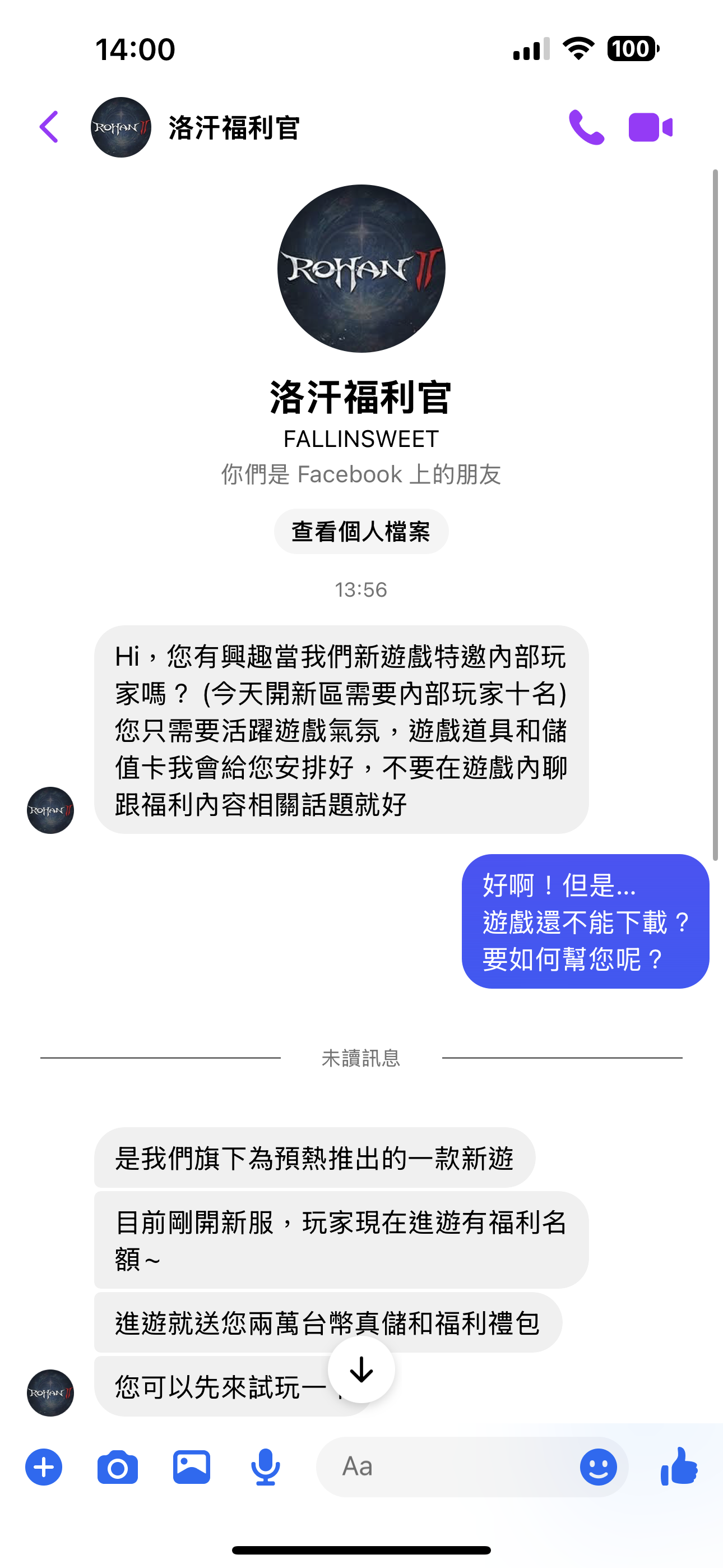Open the 洛汗福利官 header to view chat details
The width and height of the screenshot is (723, 1568).
click(233, 128)
